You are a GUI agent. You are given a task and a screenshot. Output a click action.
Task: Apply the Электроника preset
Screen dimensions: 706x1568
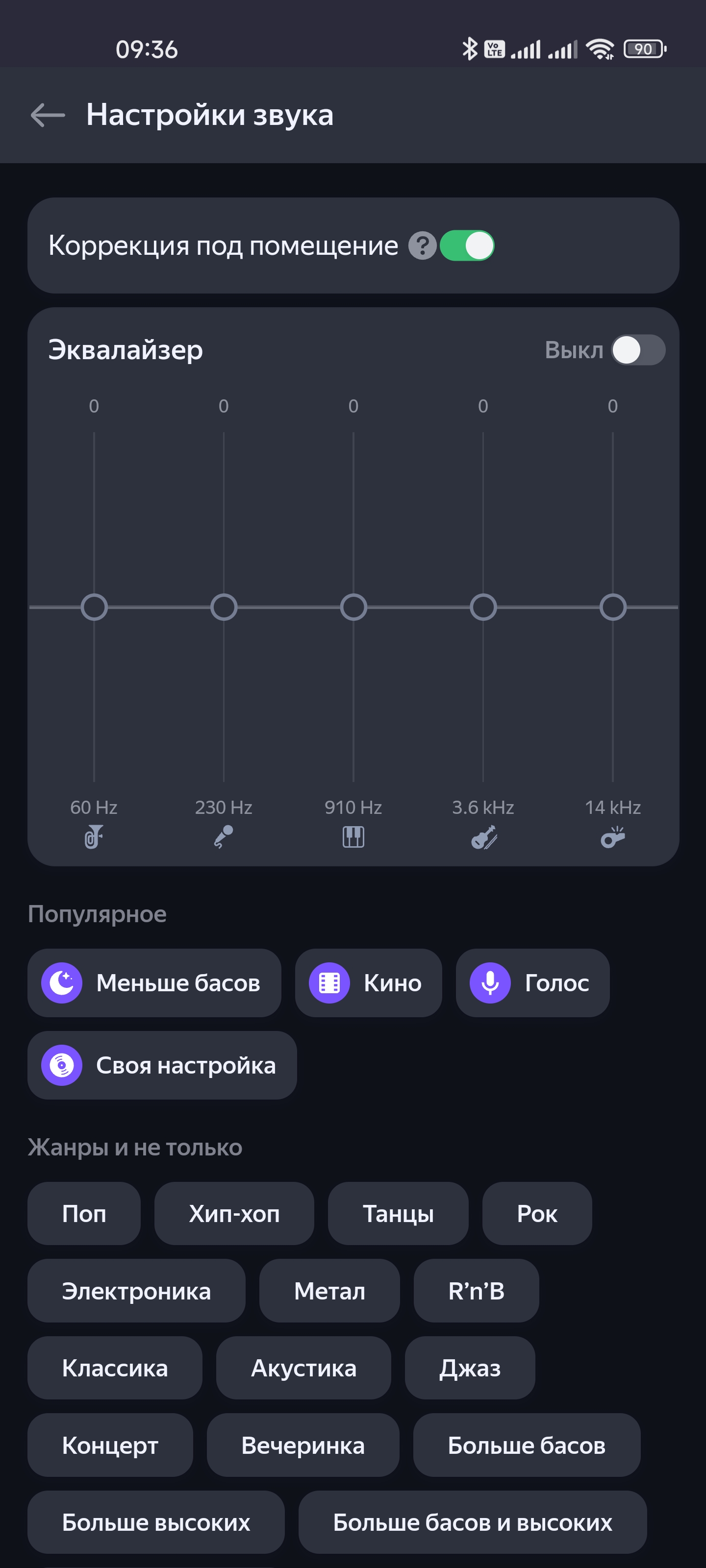tap(136, 1291)
